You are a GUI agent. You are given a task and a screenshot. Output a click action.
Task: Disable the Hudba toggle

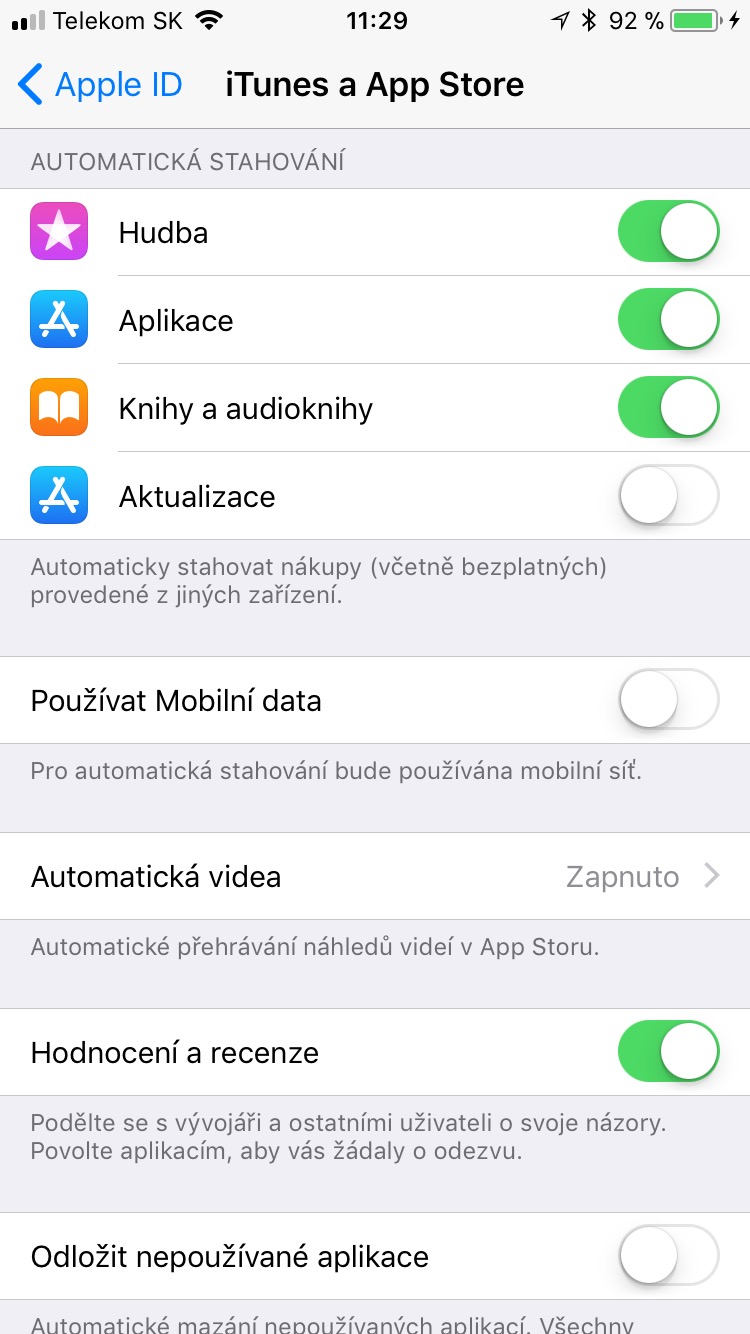pyautogui.click(x=667, y=231)
